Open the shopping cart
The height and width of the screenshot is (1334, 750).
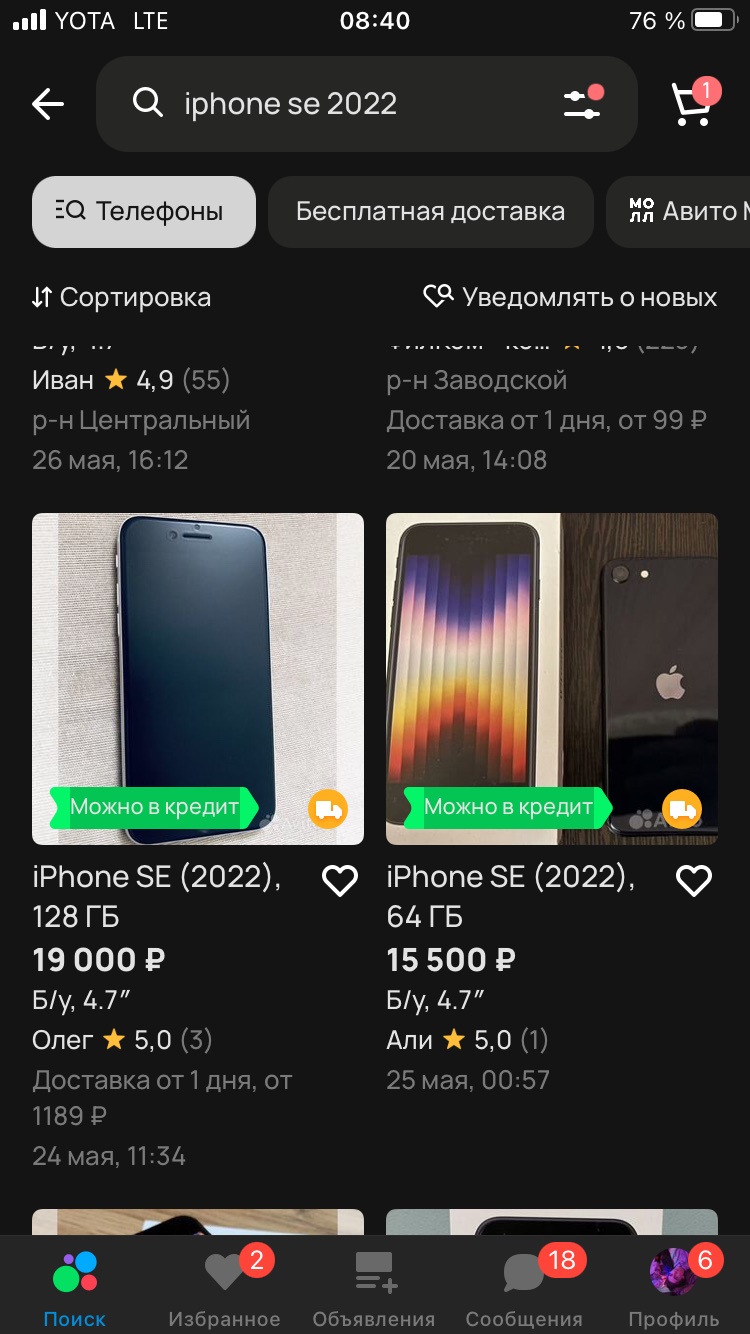pyautogui.click(x=692, y=104)
